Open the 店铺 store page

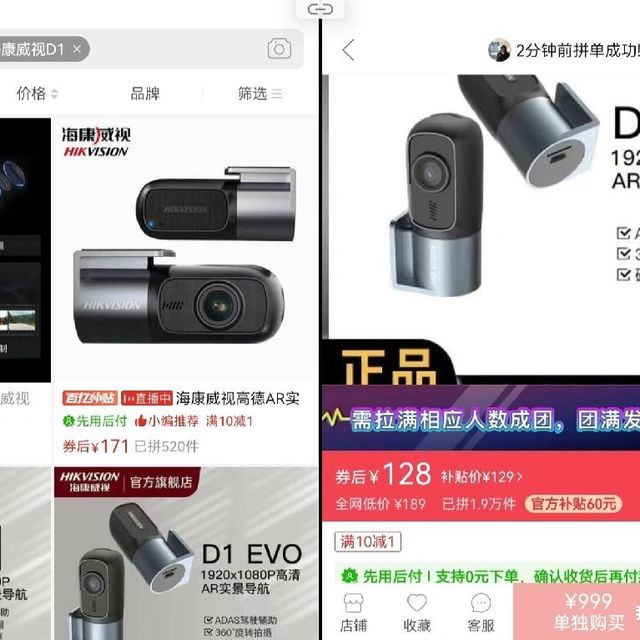tap(353, 613)
